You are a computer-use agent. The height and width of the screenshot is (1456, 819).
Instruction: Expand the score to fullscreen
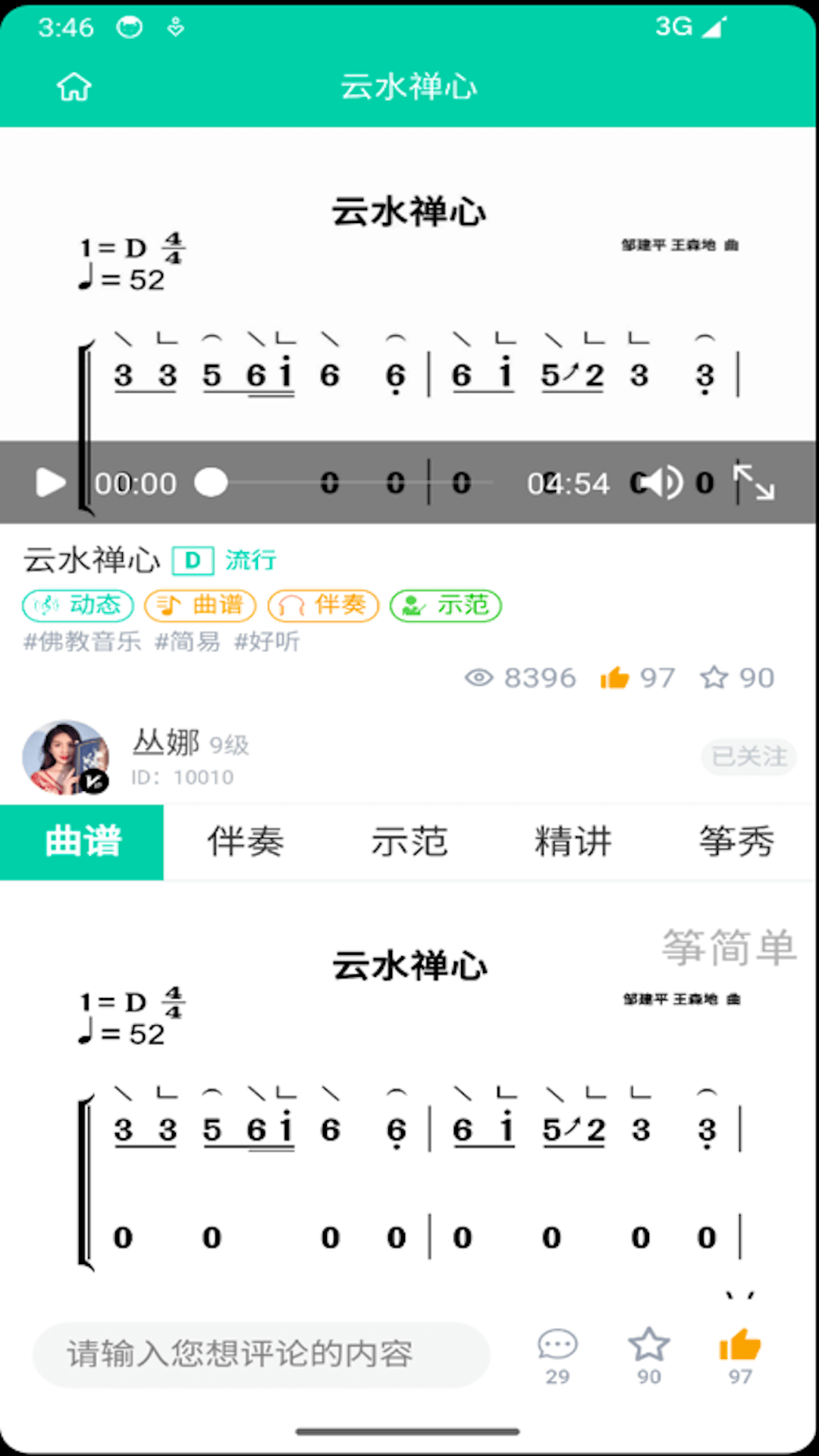755,483
